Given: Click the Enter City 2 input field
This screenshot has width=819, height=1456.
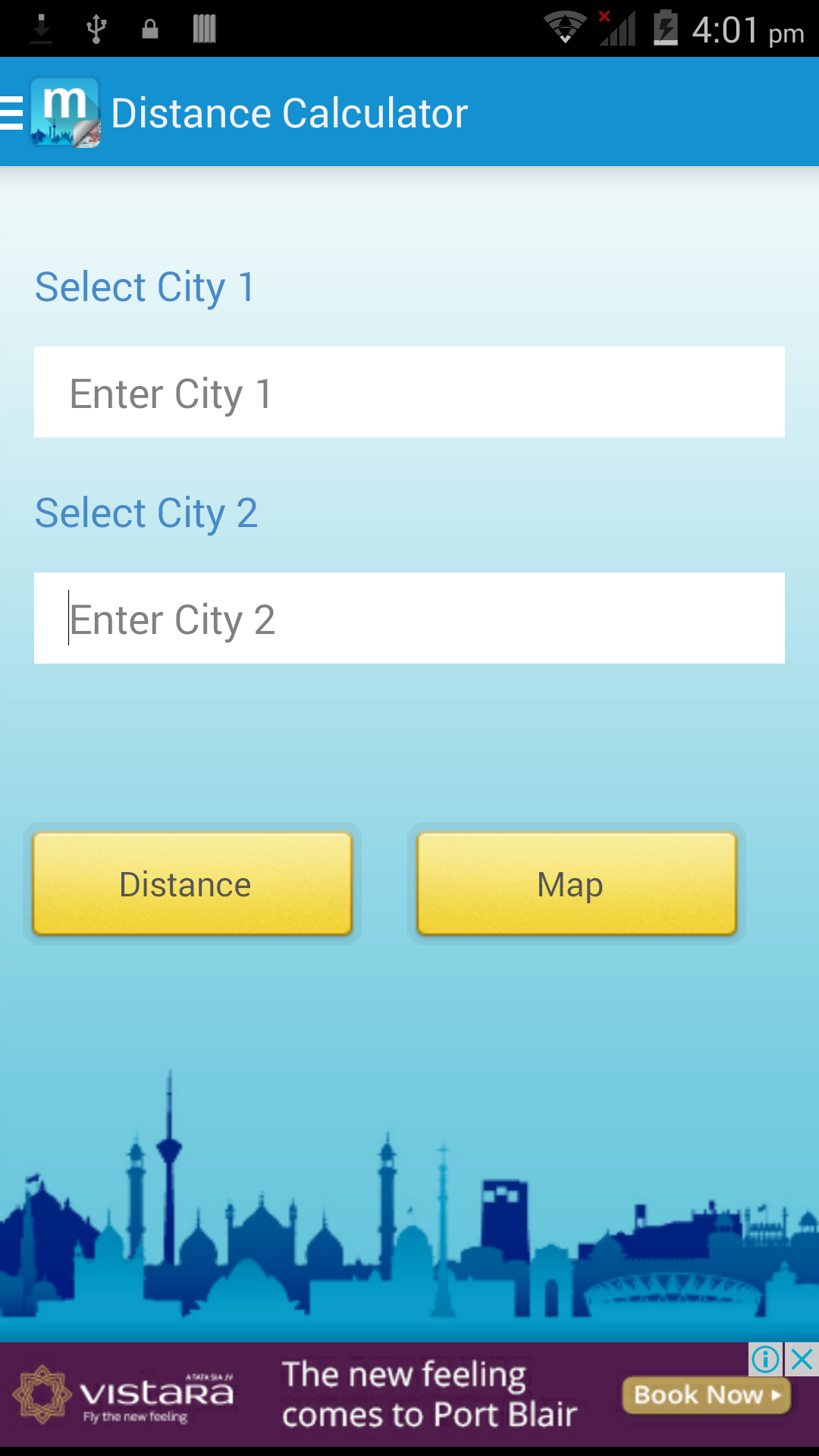Looking at the screenshot, I should tap(409, 618).
